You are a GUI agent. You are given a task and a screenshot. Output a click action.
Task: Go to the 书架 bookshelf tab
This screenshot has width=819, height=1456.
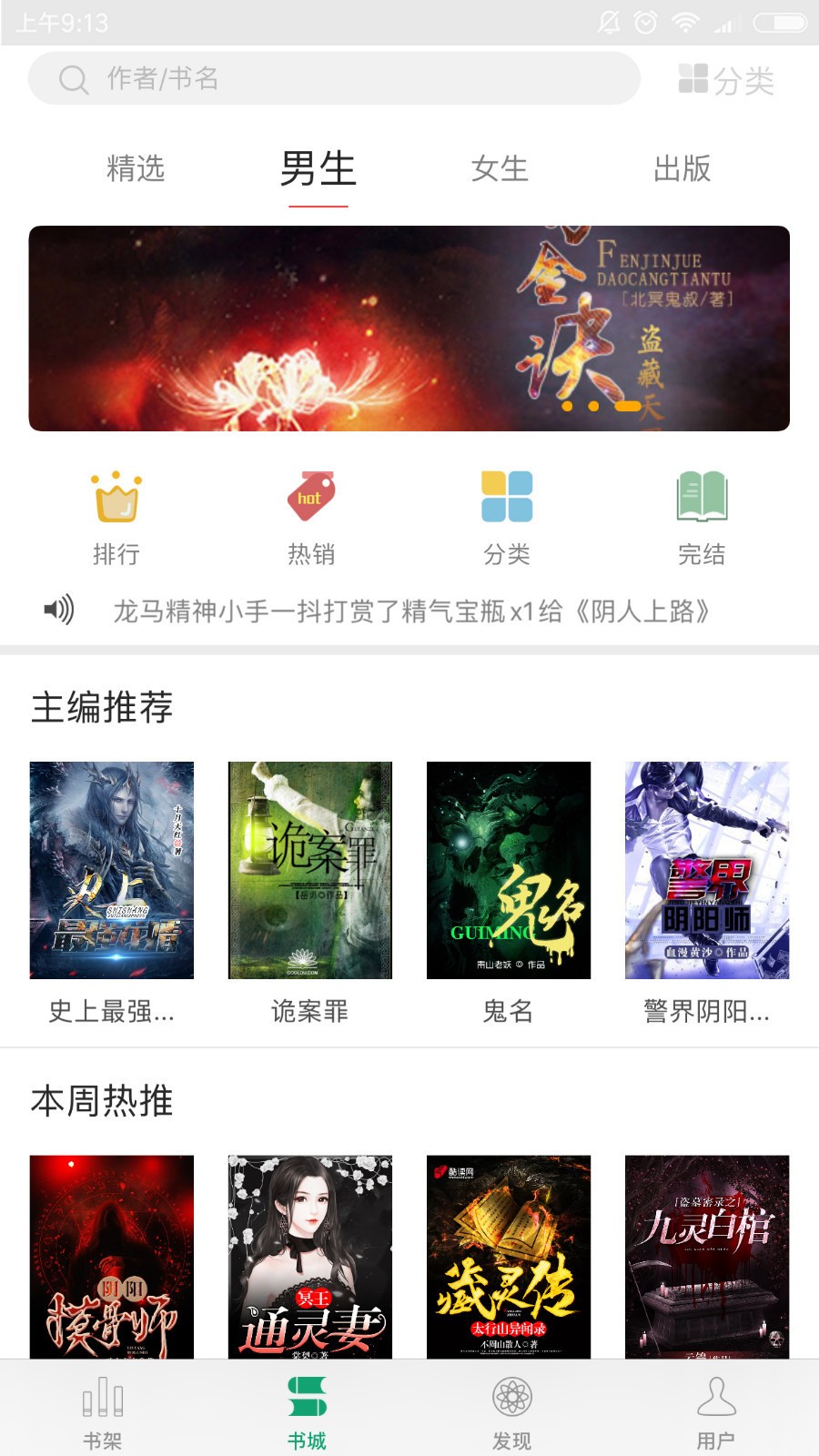pos(103,1411)
